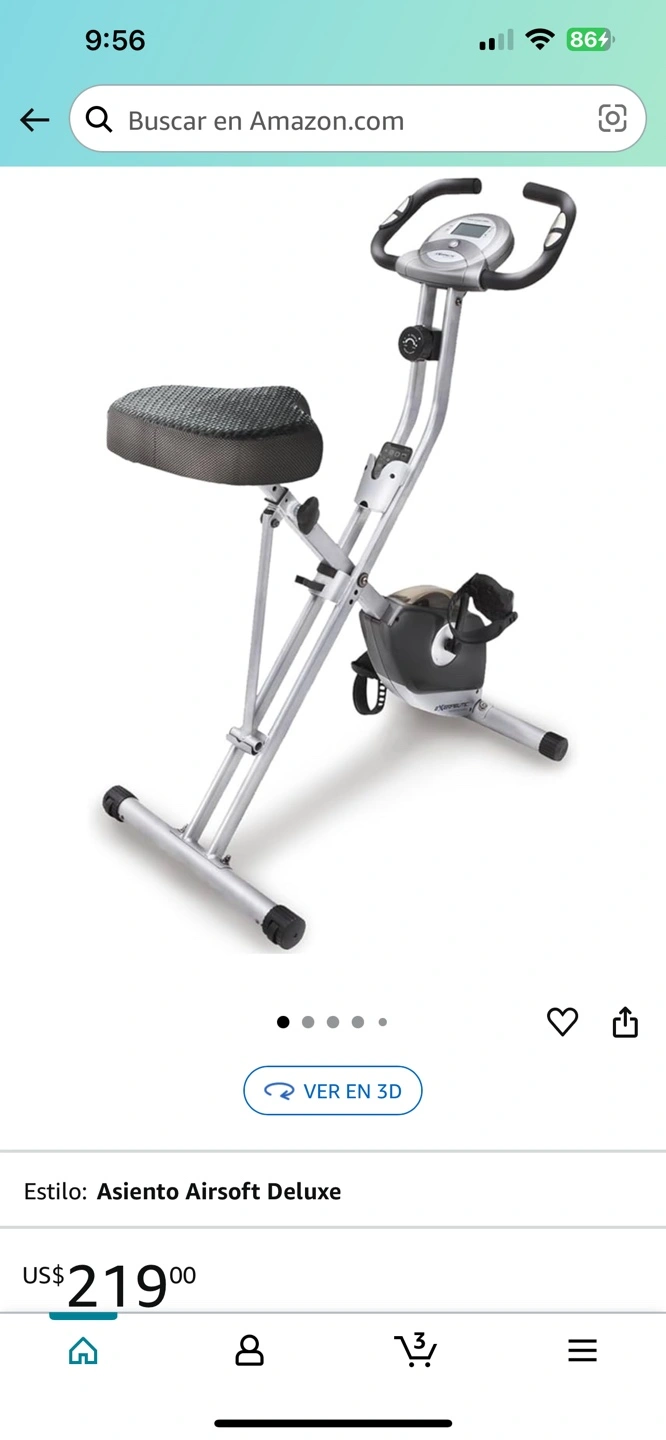Add the product to favorites with the heart
Image resolution: width=666 pixels, height=1440 pixels.
[562, 1022]
